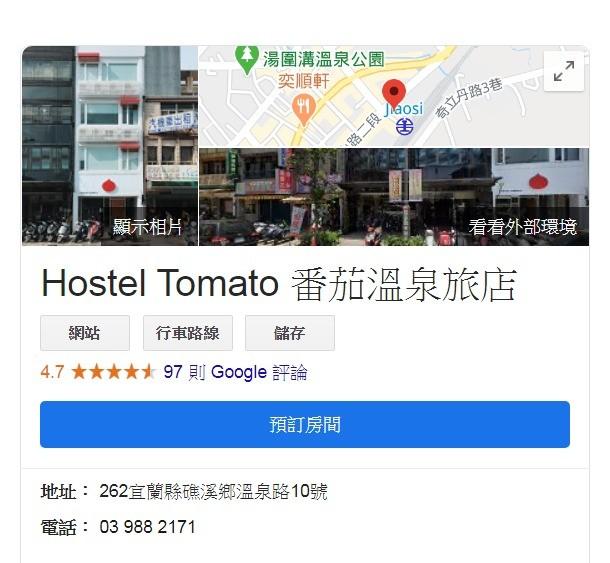Screen dimensions: 610x563
Task: View the 看看外部環境 street view
Action: coord(394,197)
